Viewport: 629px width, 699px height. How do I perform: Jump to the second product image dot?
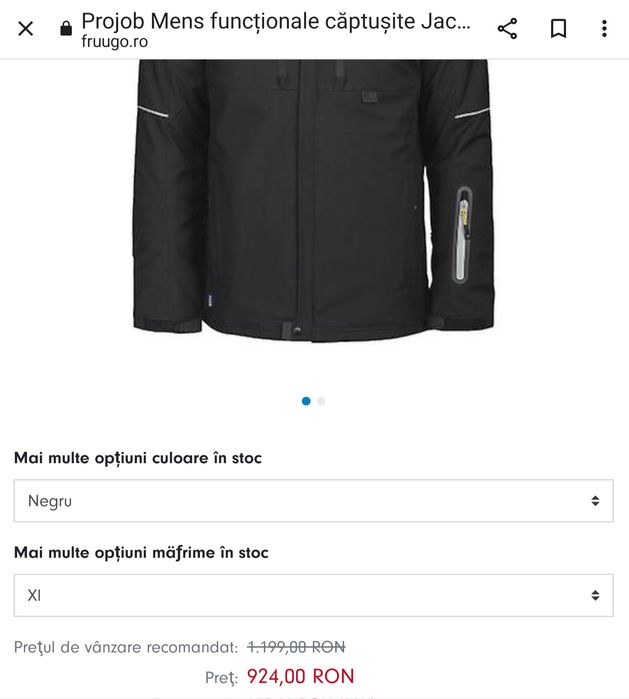tap(321, 401)
